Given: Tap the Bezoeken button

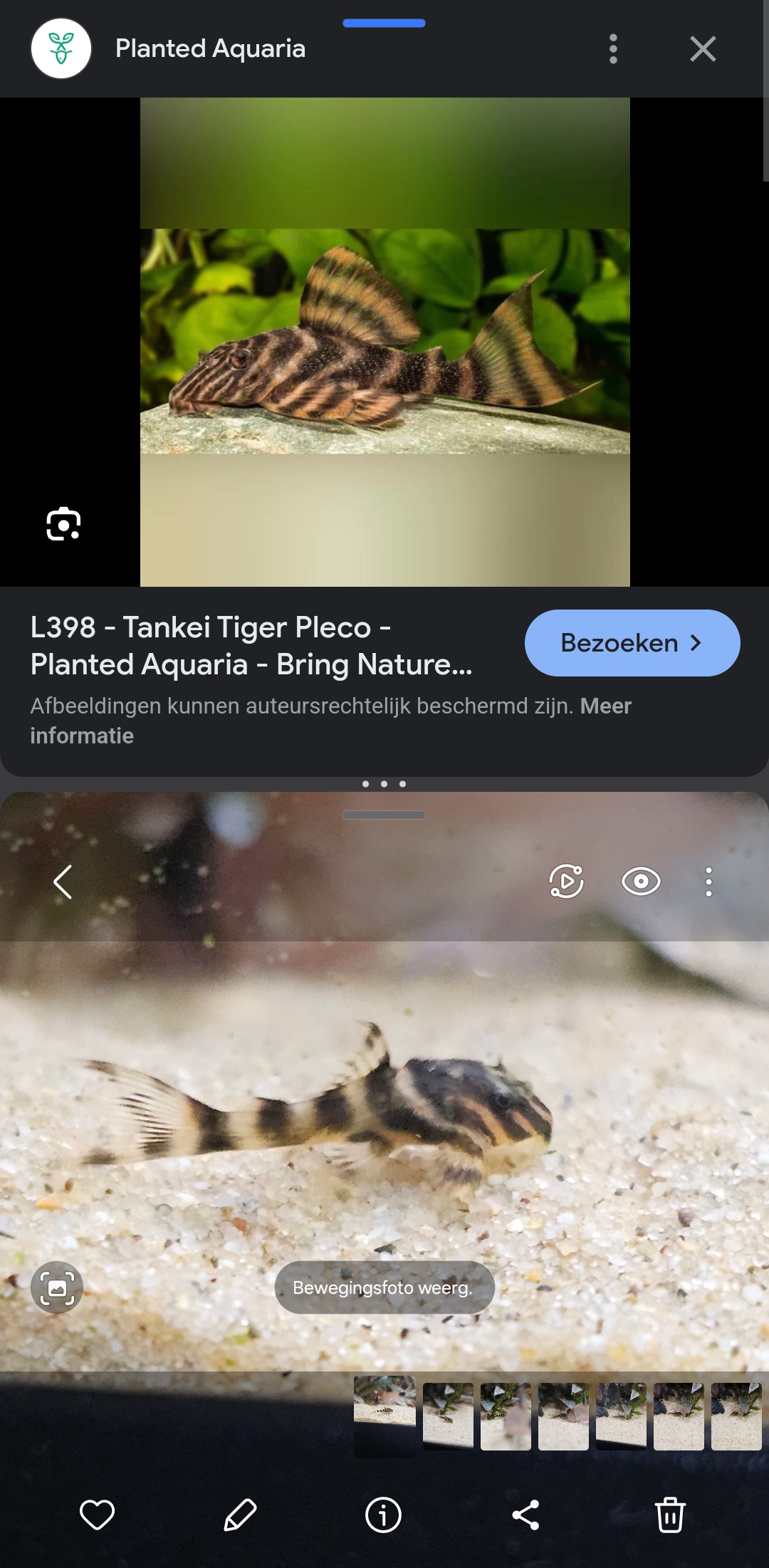Looking at the screenshot, I should click(x=632, y=643).
